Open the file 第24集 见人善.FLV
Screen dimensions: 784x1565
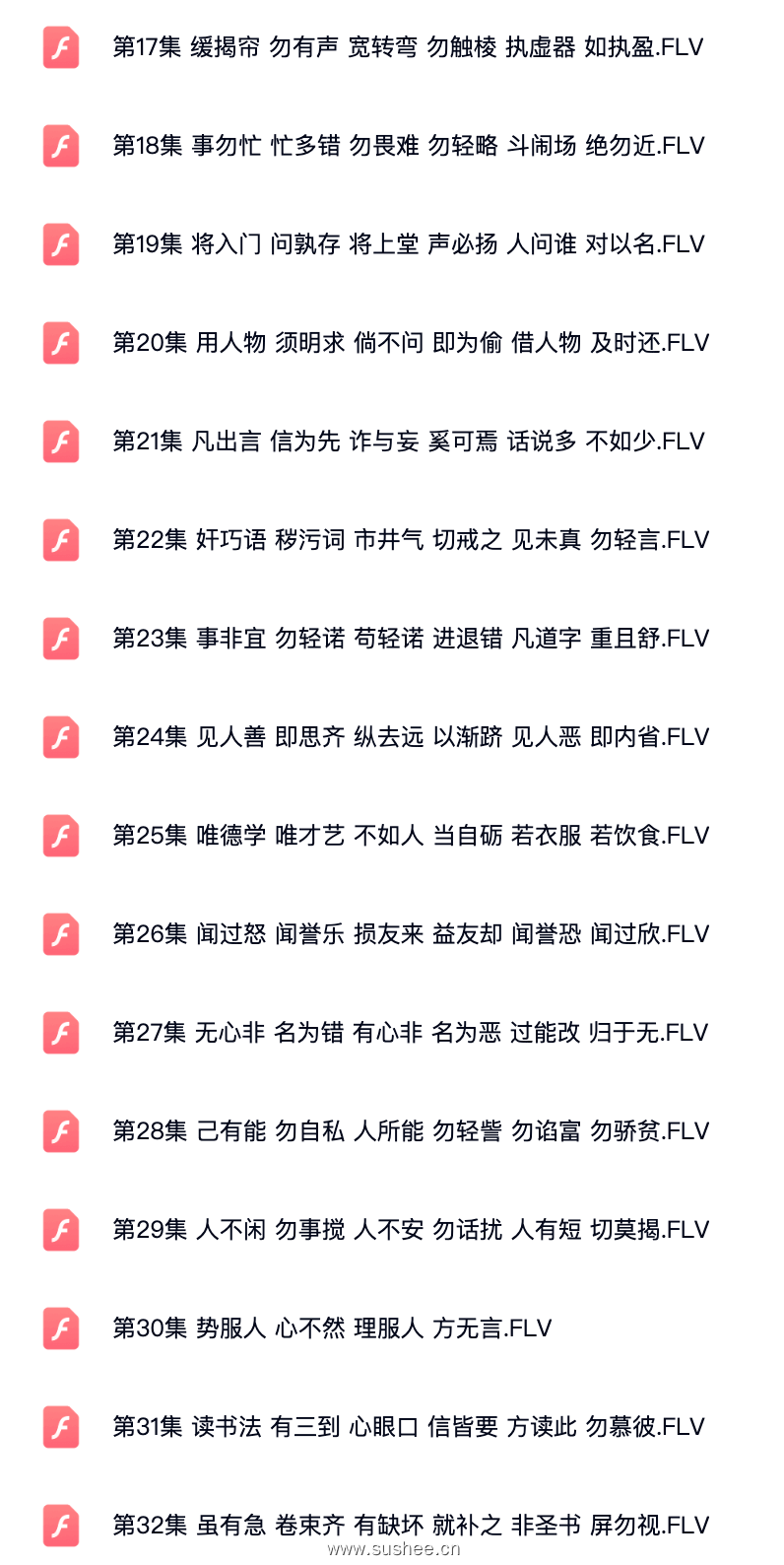[x=409, y=737]
